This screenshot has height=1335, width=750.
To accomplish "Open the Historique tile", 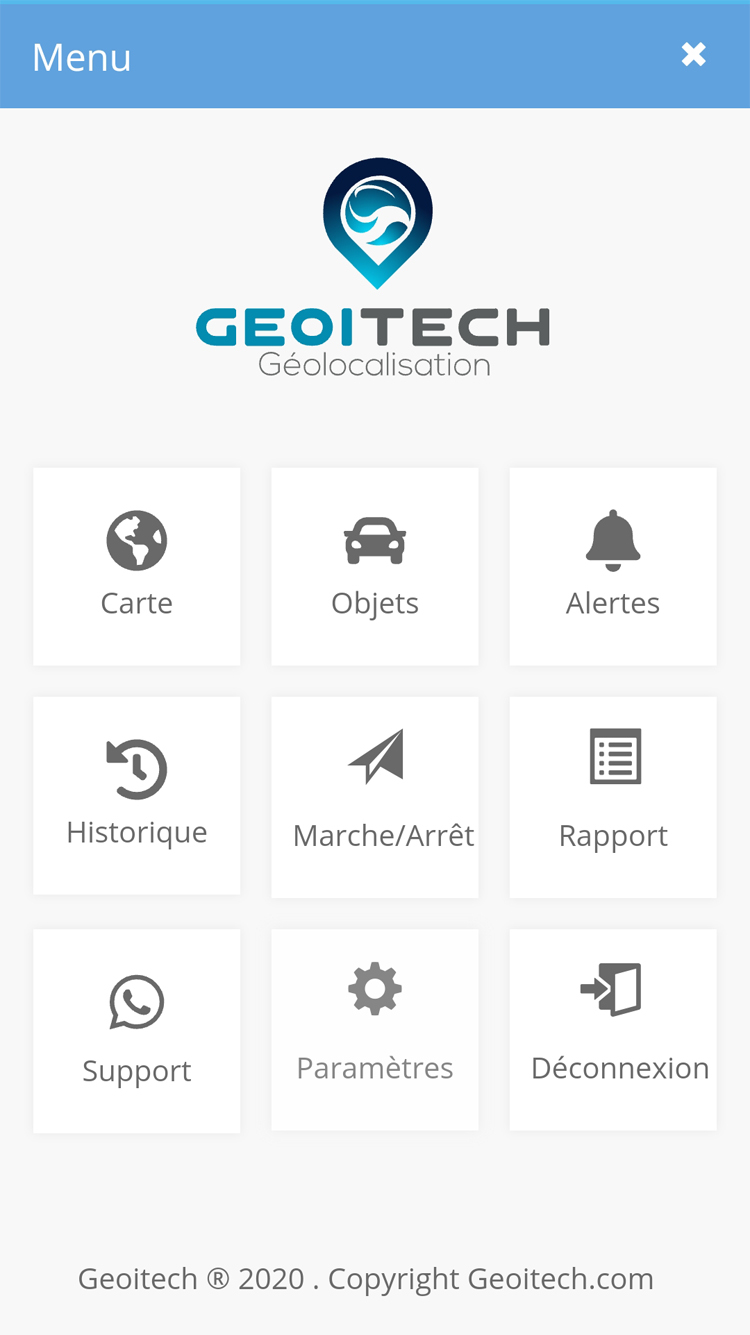I will 137,796.
